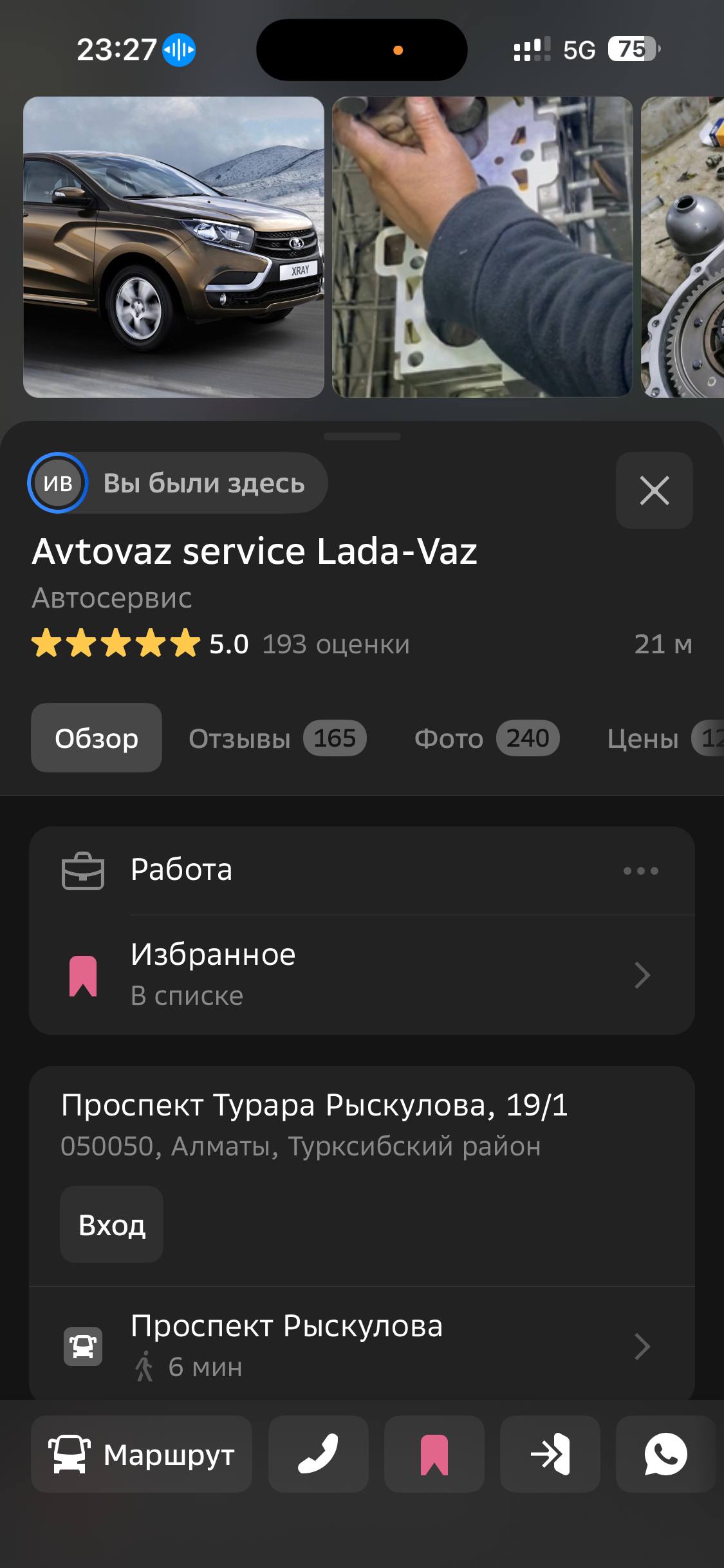
Task: Open the three-dot menu in Работа row
Action: pos(640,871)
